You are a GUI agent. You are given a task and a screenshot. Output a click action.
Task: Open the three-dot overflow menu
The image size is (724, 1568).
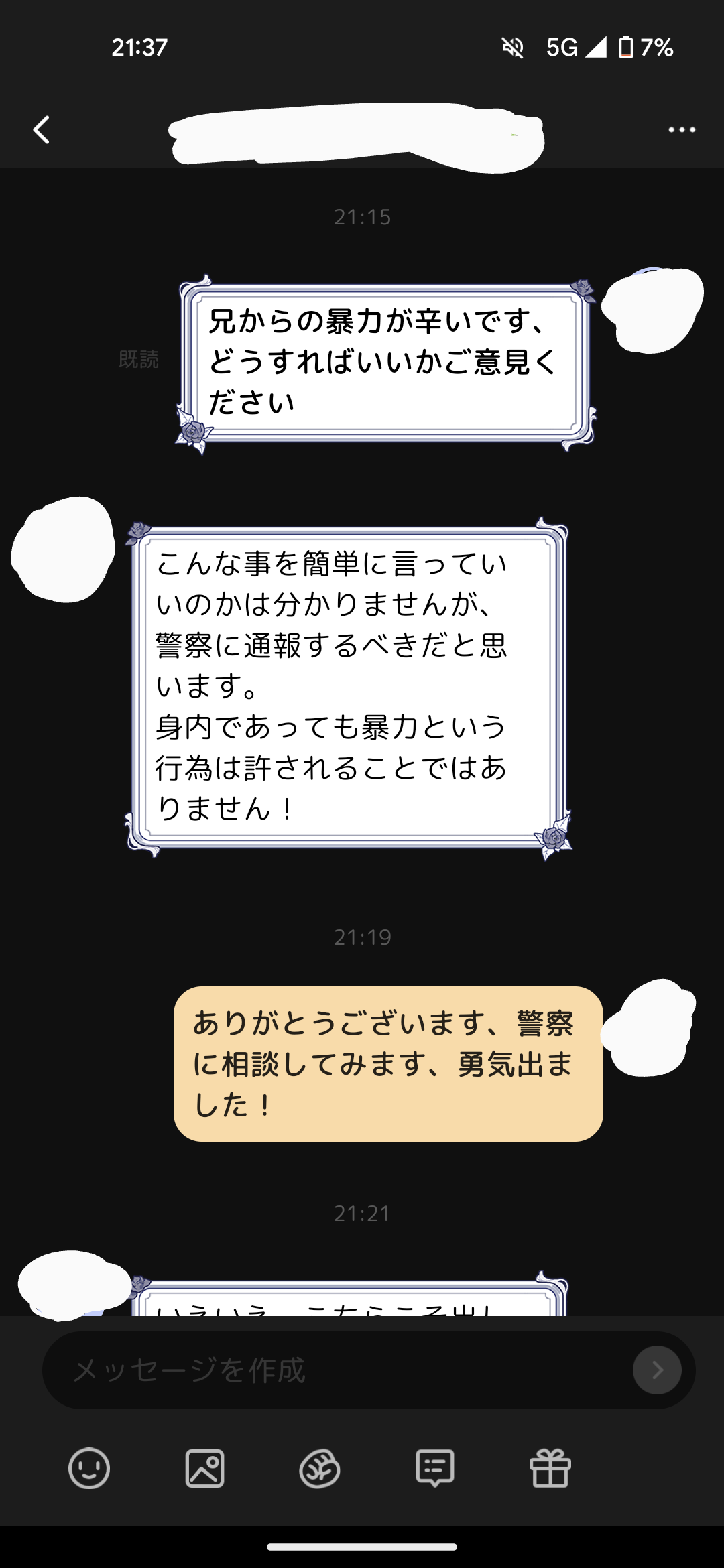(x=682, y=130)
